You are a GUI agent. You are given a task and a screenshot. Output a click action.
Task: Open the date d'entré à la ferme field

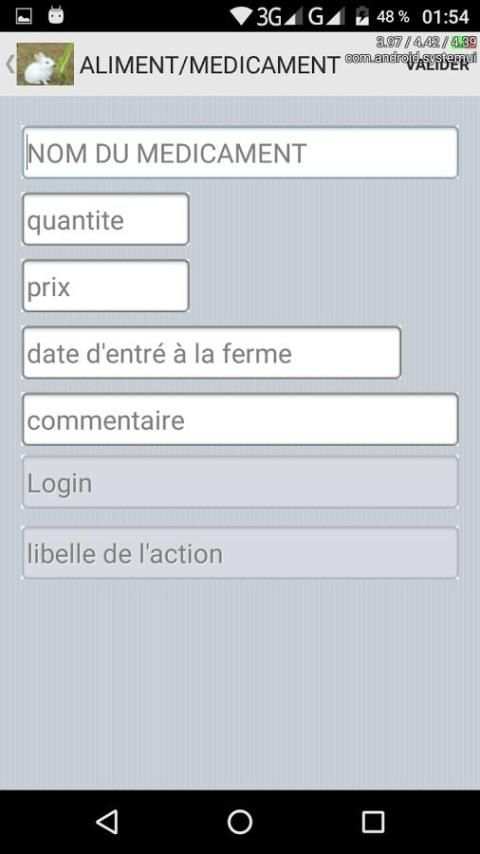[x=211, y=353]
